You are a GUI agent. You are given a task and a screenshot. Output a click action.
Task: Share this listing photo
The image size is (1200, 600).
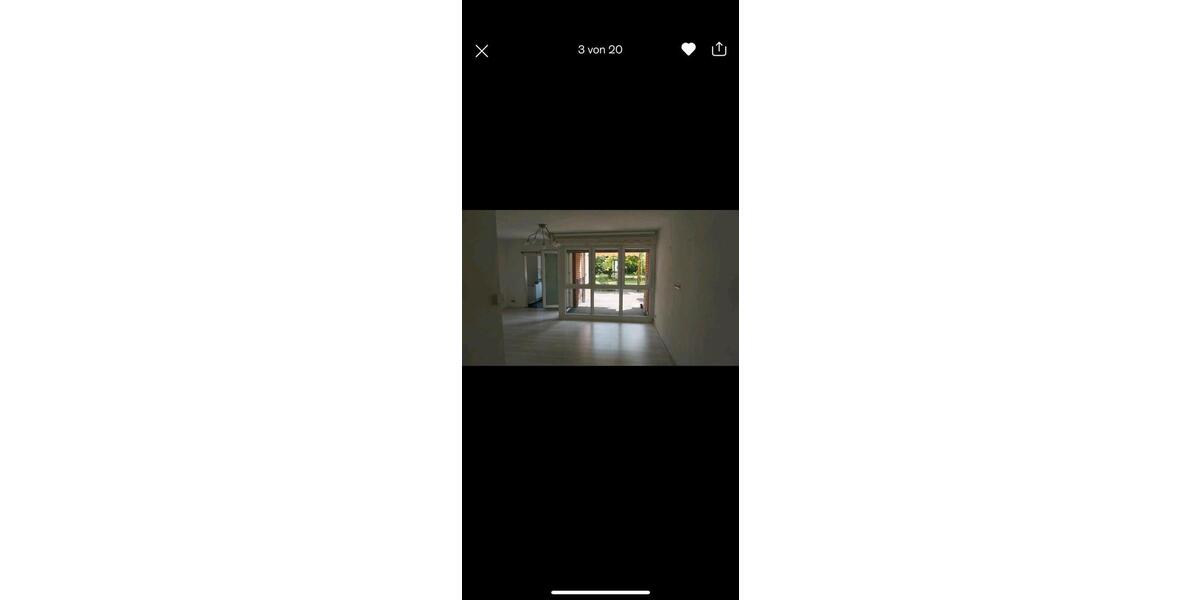coord(719,49)
